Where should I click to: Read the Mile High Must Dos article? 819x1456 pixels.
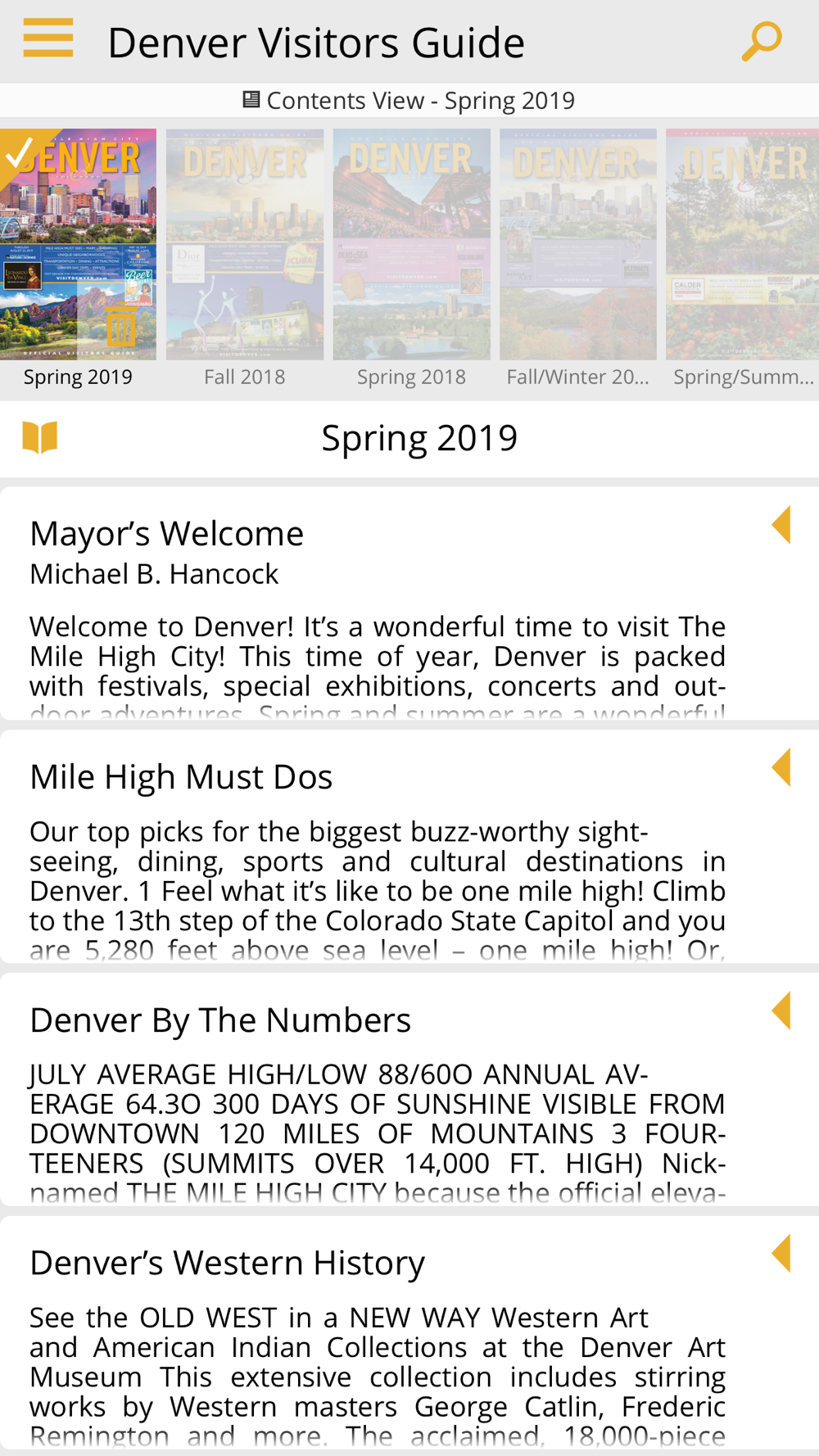point(409,847)
